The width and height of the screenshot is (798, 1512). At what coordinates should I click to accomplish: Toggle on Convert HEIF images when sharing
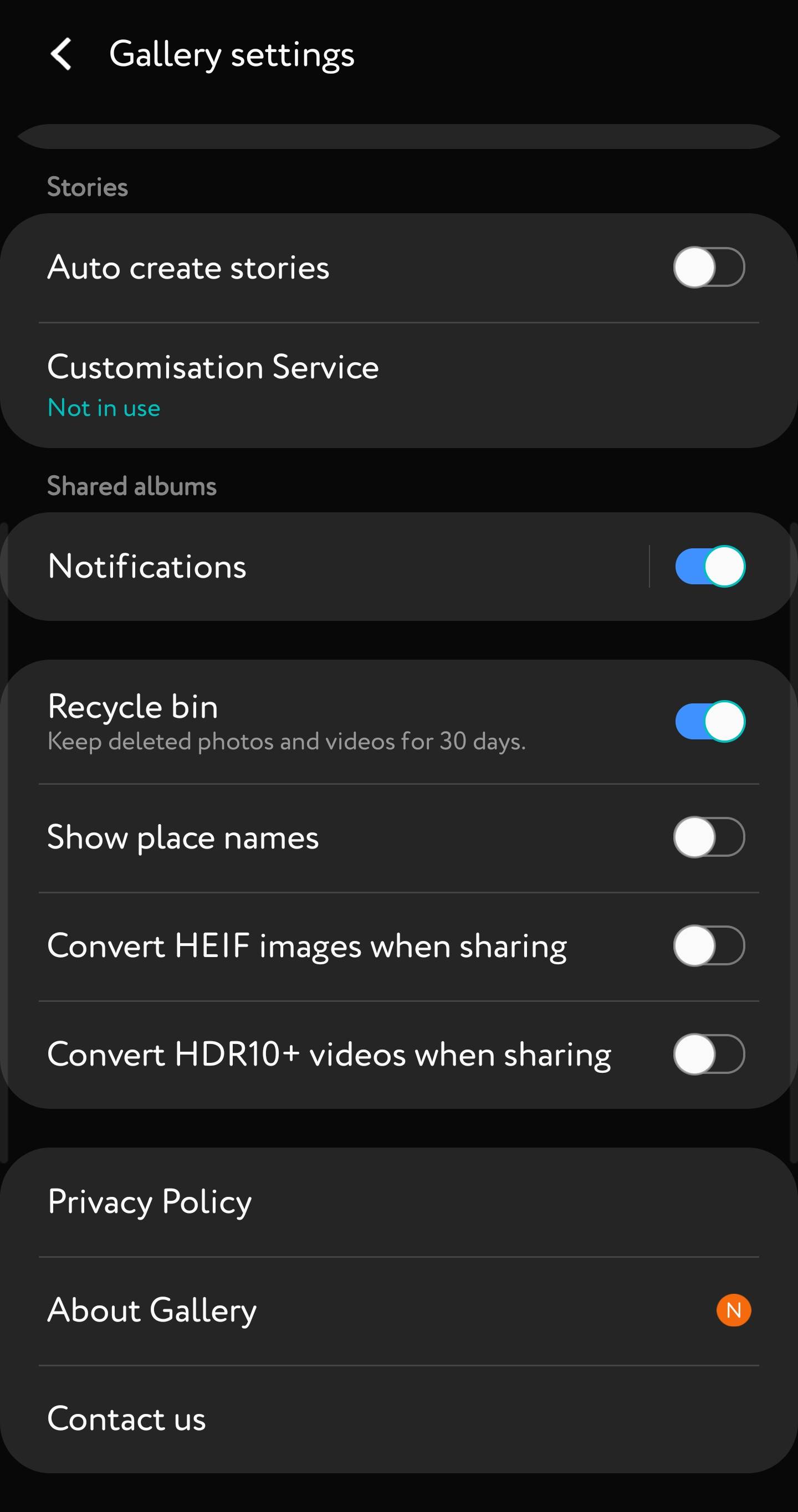(709, 945)
